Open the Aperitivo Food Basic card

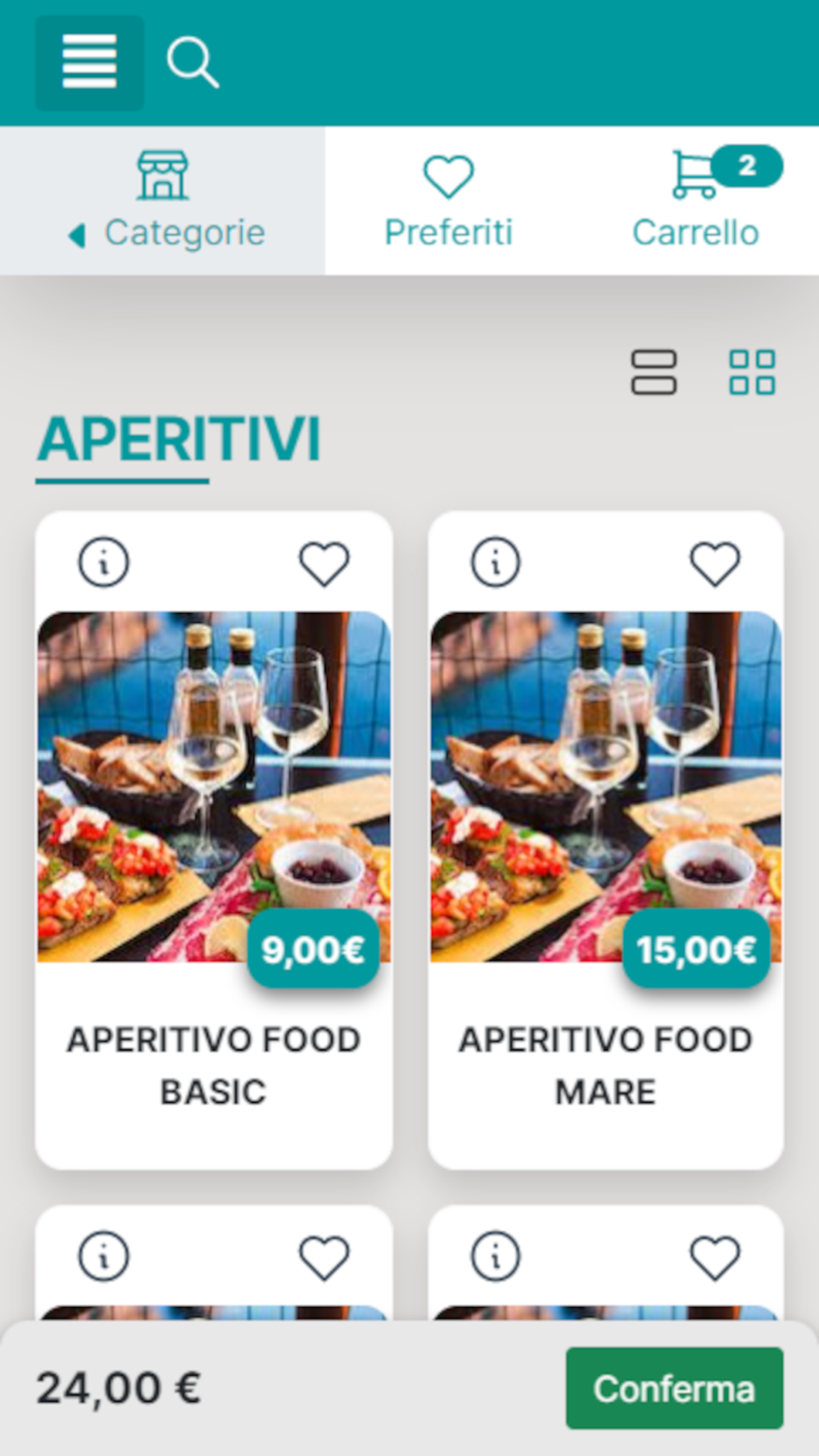(x=214, y=819)
